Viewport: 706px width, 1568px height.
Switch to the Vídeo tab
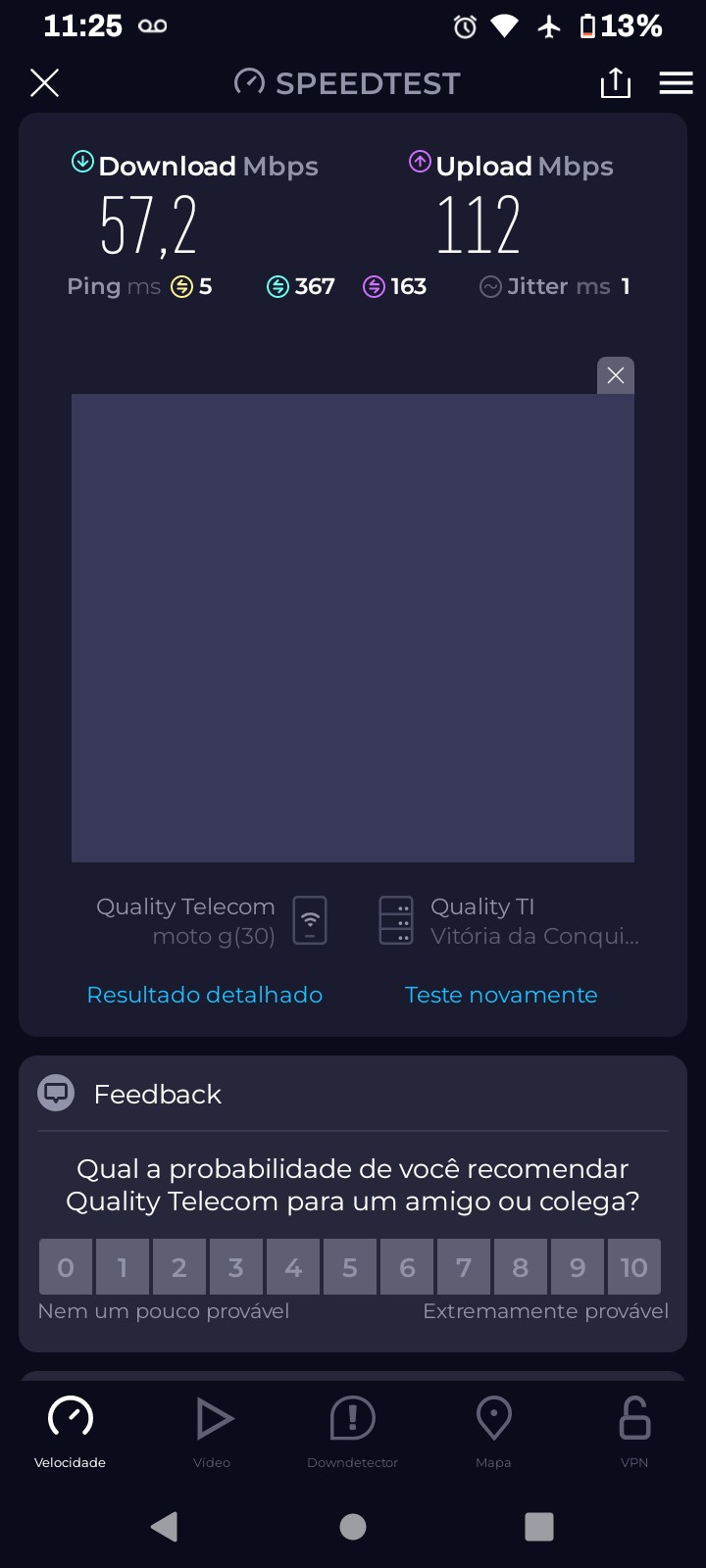(212, 1431)
